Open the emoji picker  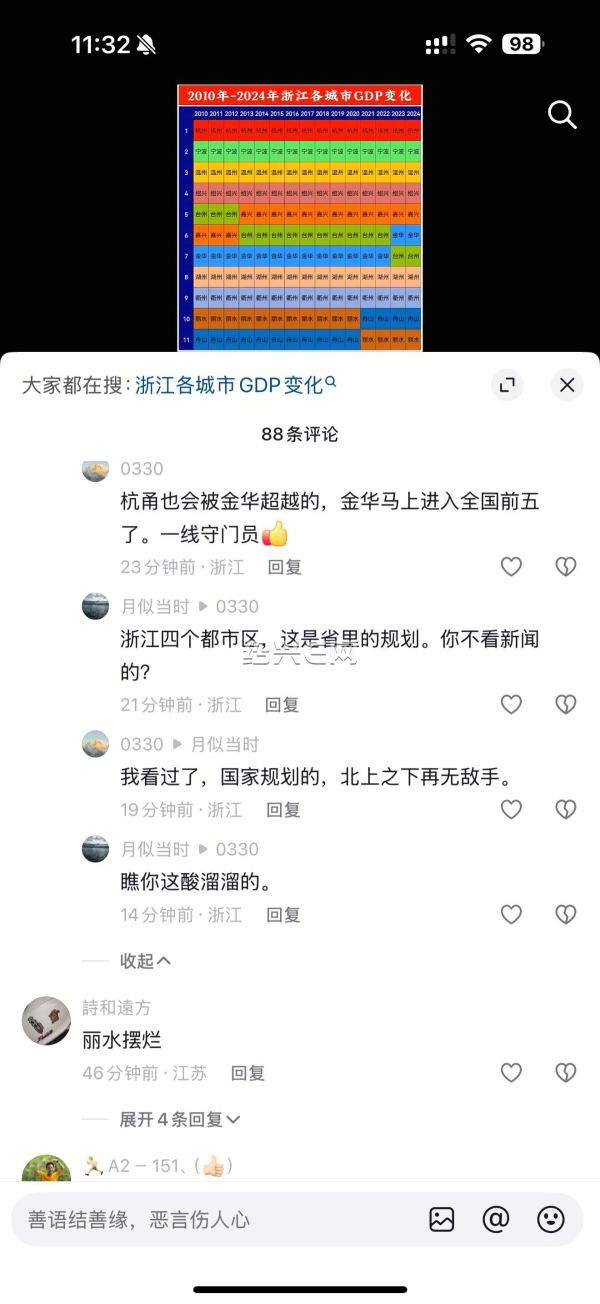tap(551, 1219)
